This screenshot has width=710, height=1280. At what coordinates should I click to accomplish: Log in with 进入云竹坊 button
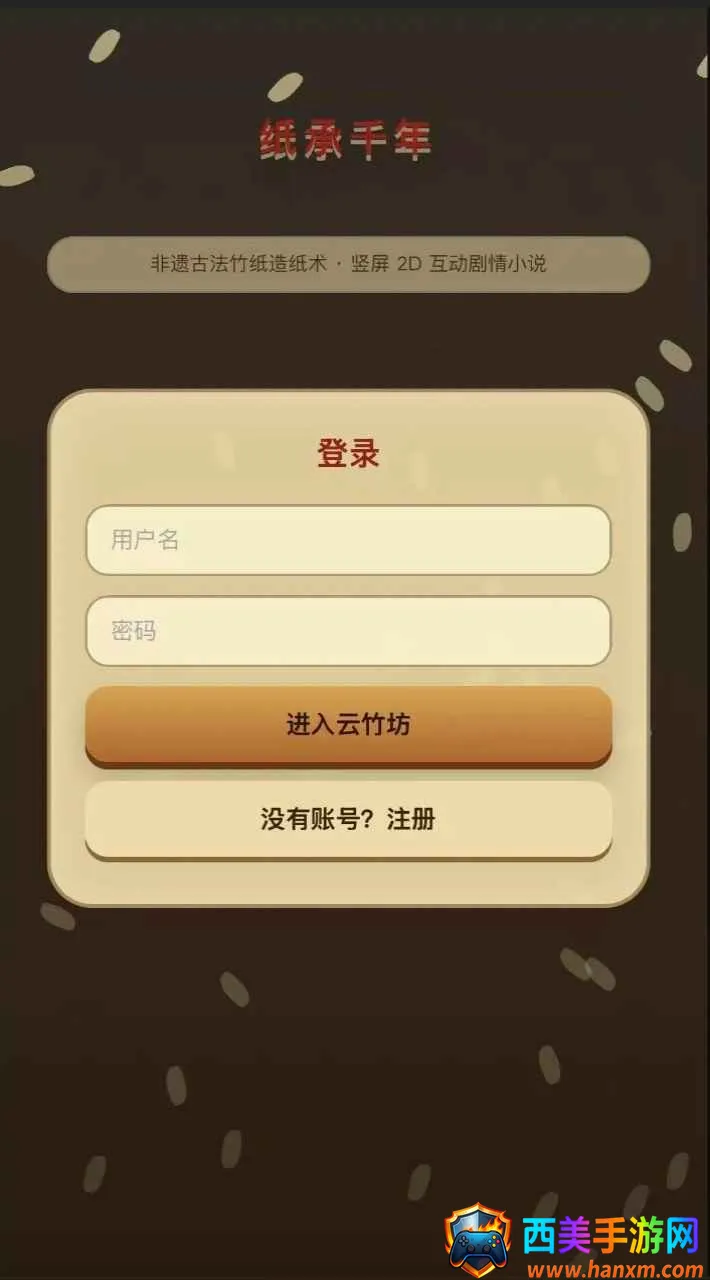tap(348, 725)
